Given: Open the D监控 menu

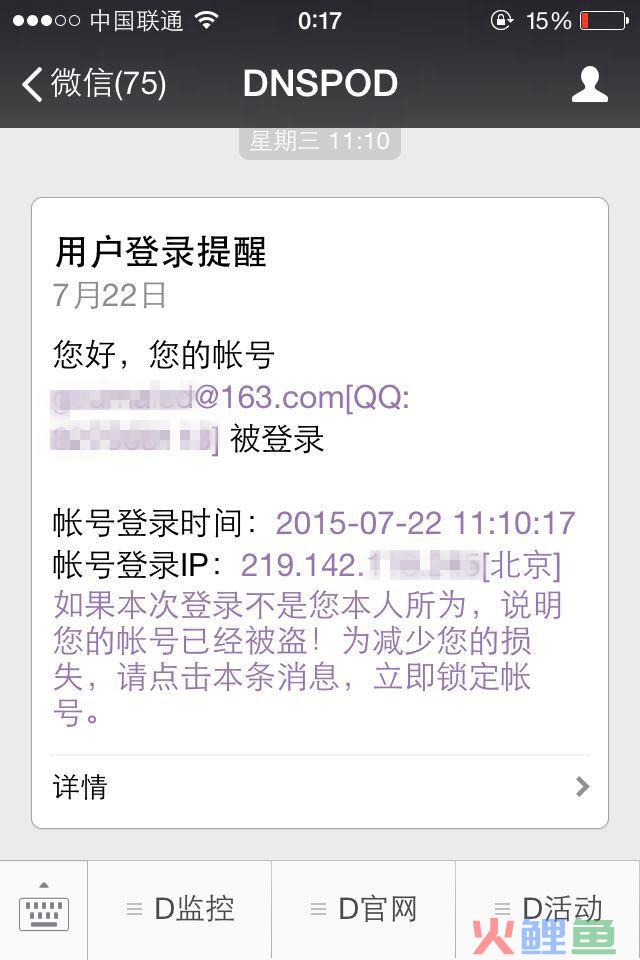Looking at the screenshot, I should (x=180, y=909).
